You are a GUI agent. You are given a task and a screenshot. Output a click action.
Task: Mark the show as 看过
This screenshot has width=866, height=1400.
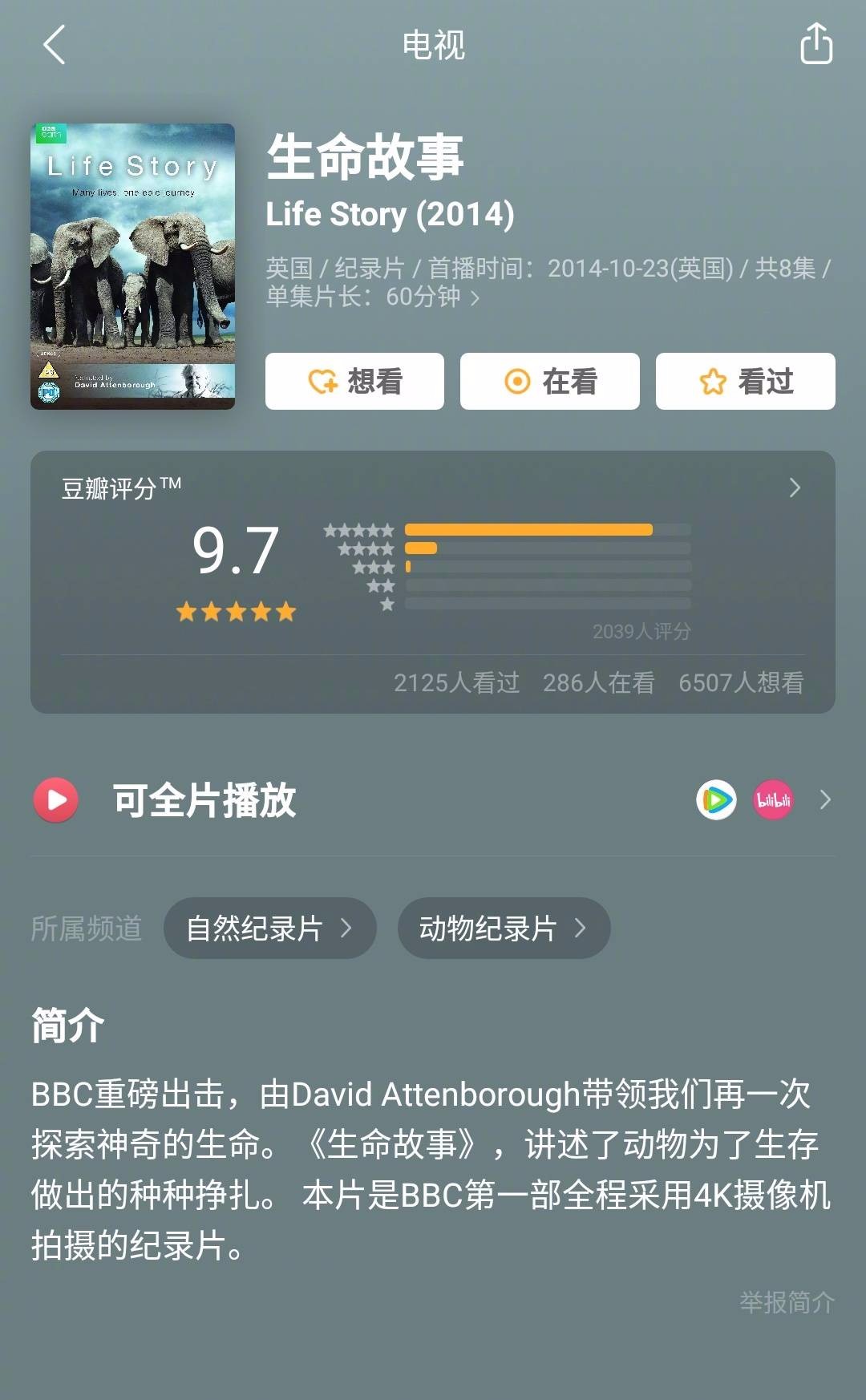coord(745,382)
